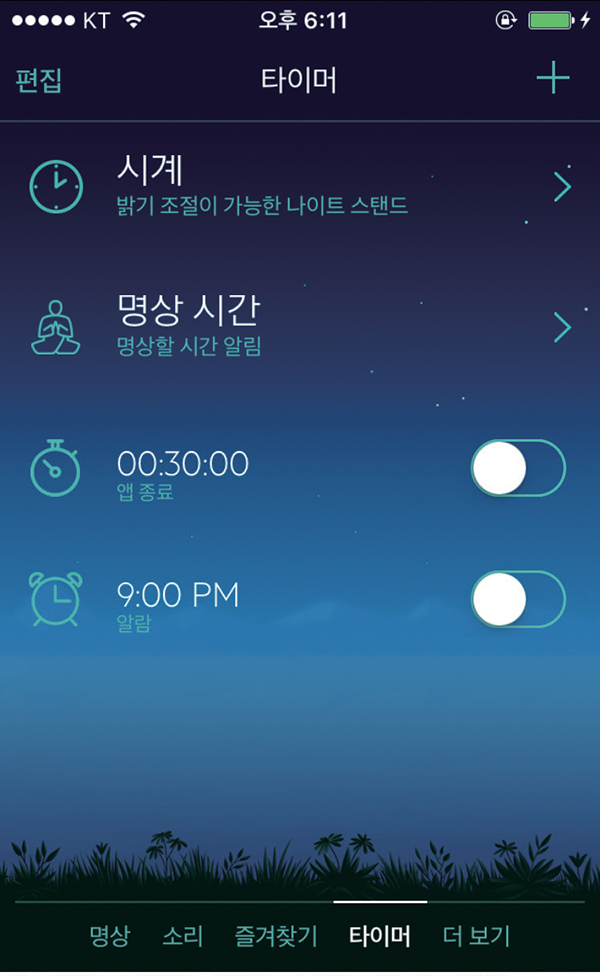The height and width of the screenshot is (976, 600).
Task: Add a new timer with the plus icon
Action: (x=553, y=79)
